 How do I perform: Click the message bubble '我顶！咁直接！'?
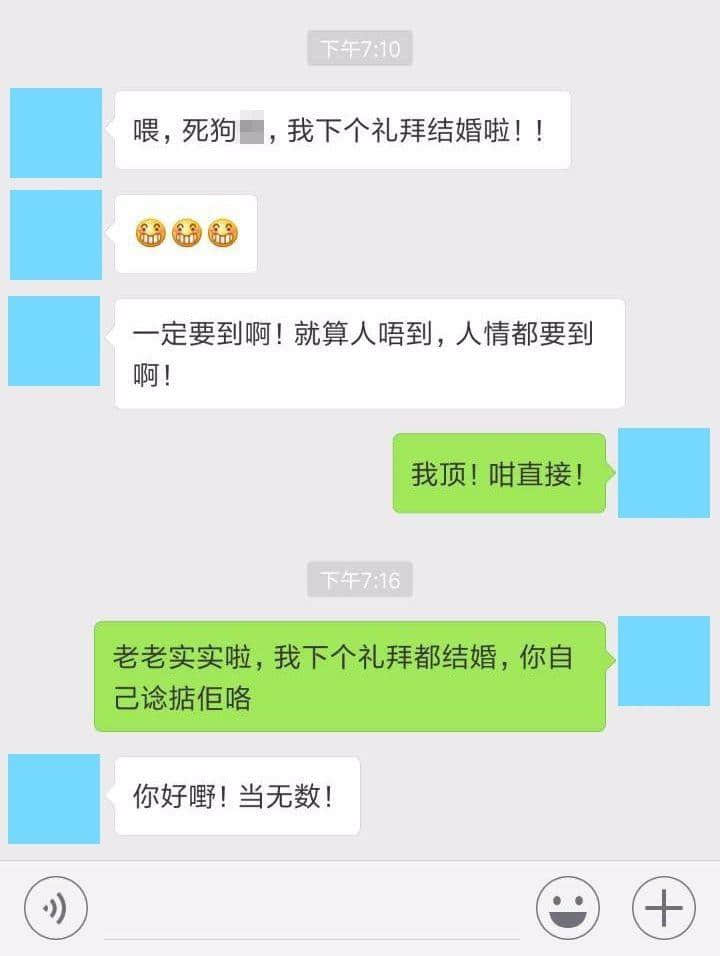point(499,472)
